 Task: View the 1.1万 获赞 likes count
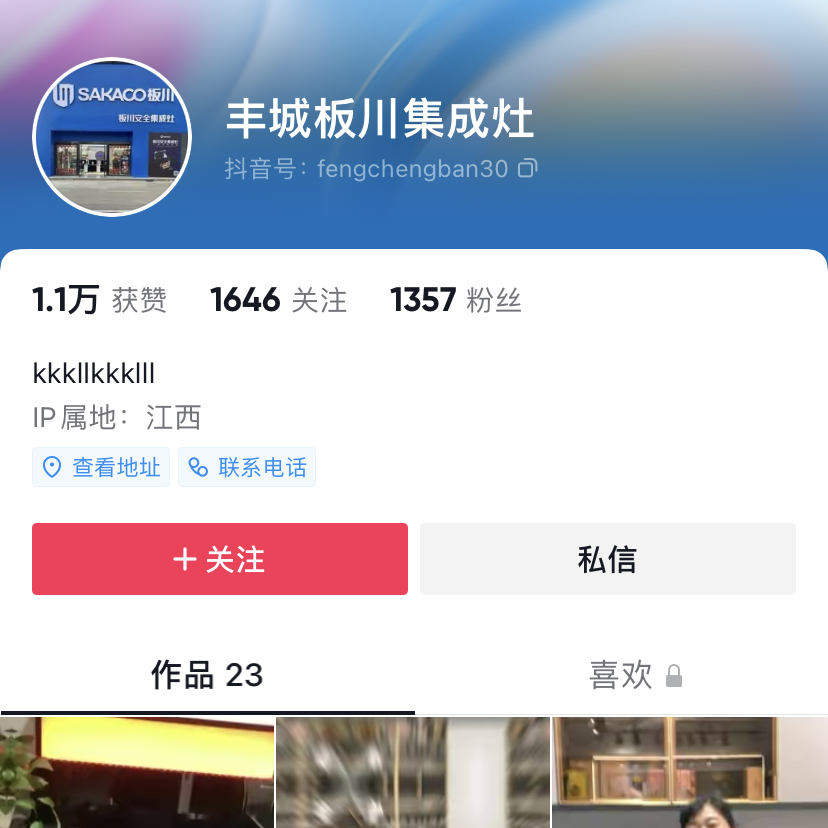point(99,300)
